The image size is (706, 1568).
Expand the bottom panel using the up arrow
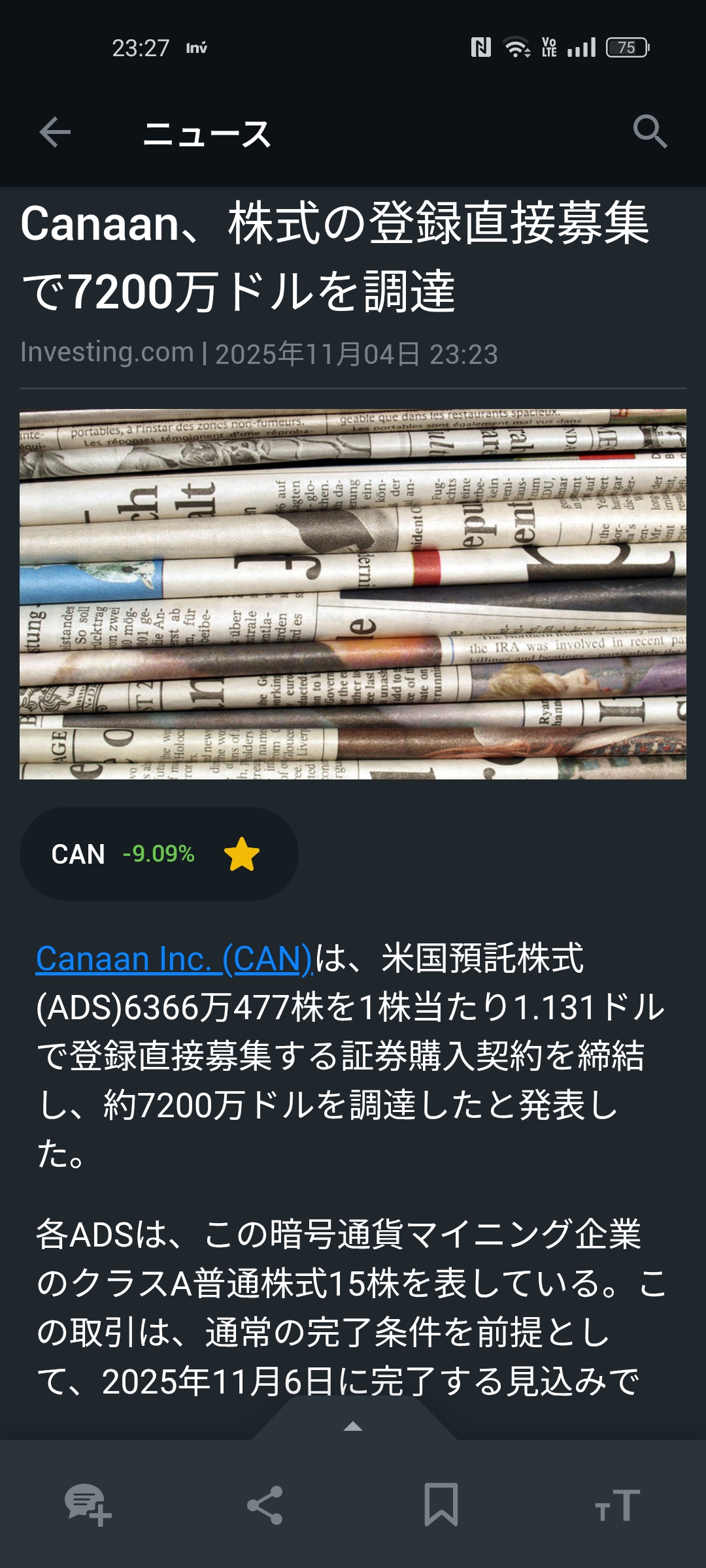tap(353, 1426)
